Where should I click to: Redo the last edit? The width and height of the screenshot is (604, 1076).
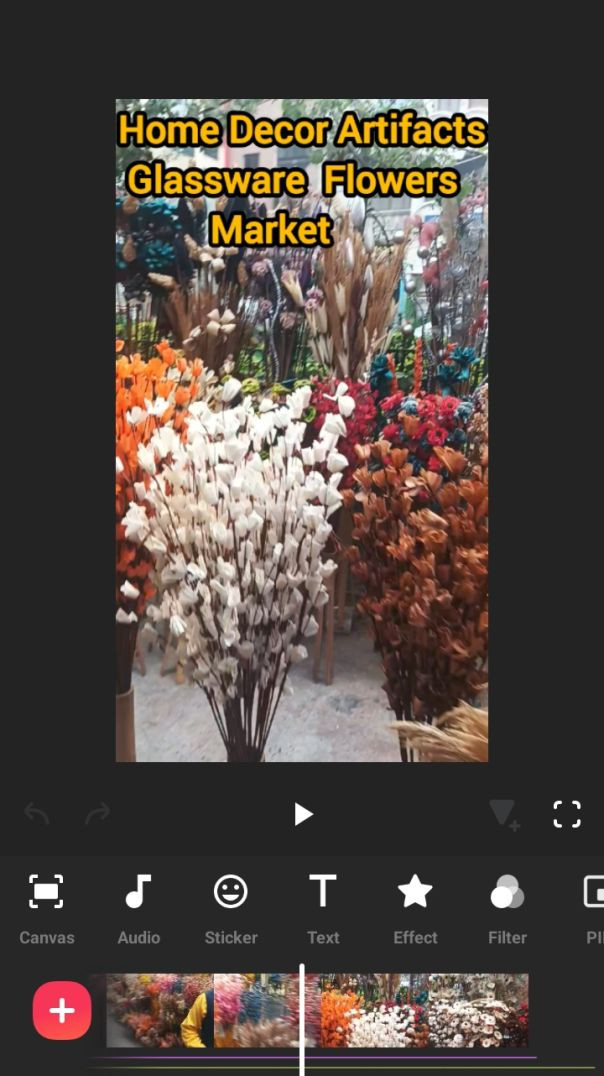point(97,814)
